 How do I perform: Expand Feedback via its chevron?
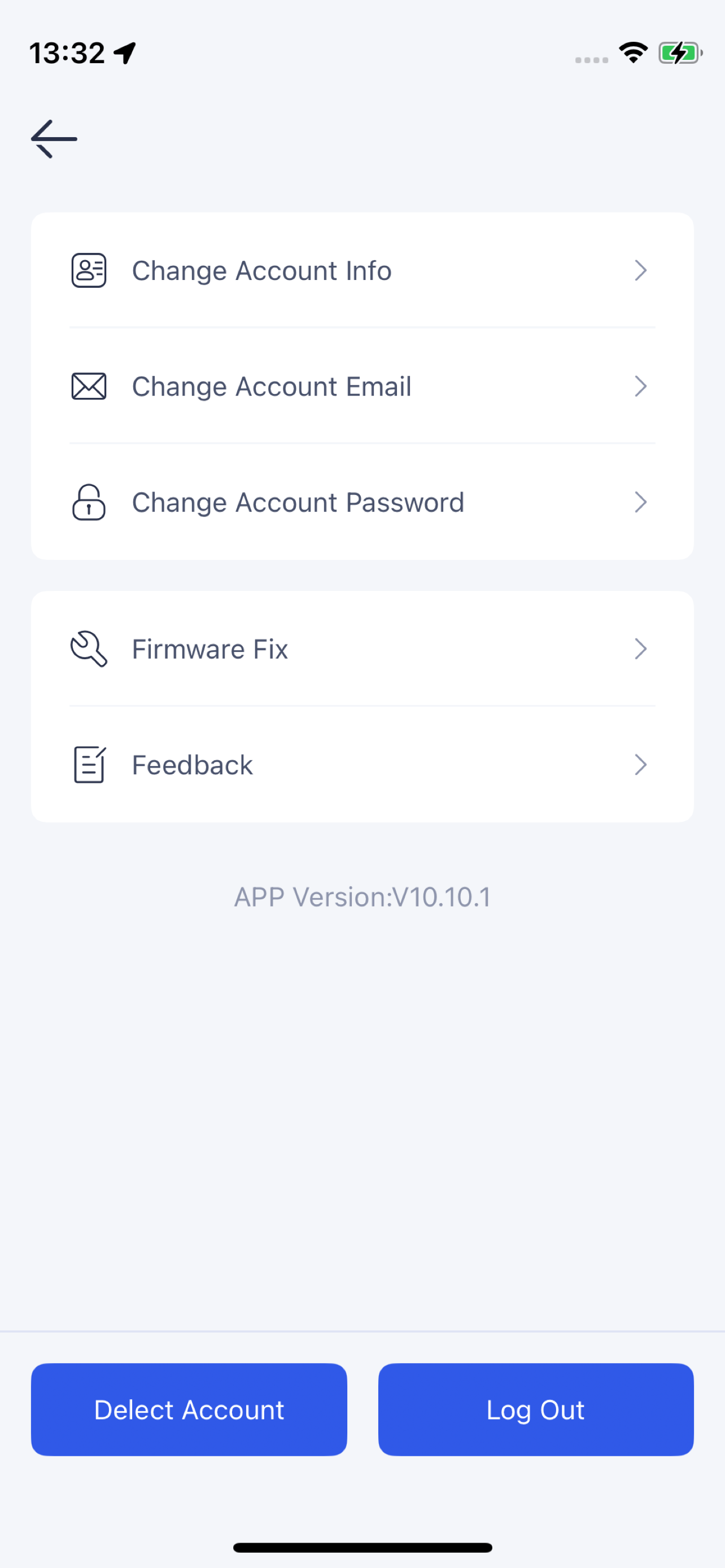pyautogui.click(x=640, y=764)
